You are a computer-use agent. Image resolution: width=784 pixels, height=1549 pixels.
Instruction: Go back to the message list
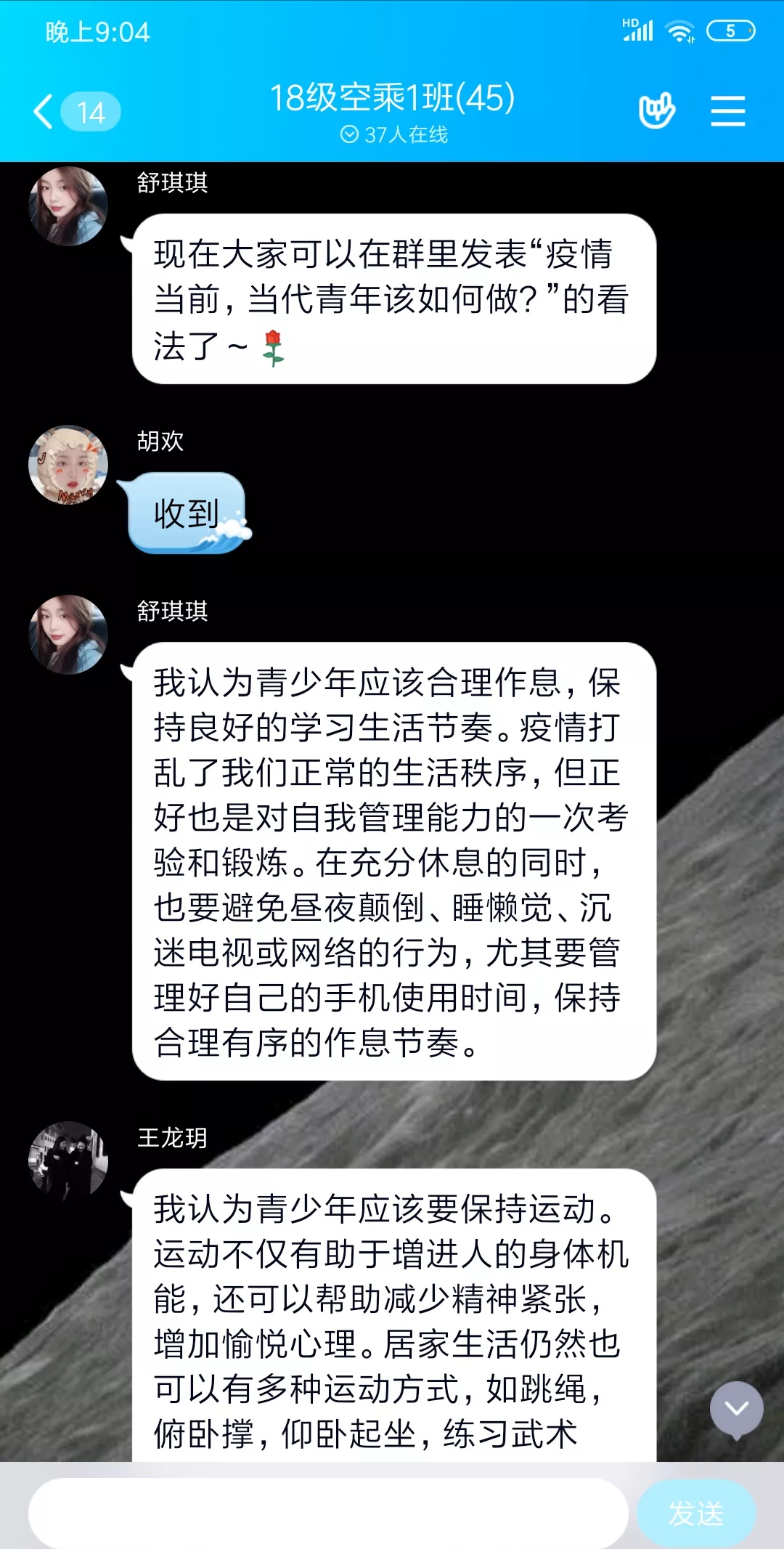pos(45,112)
